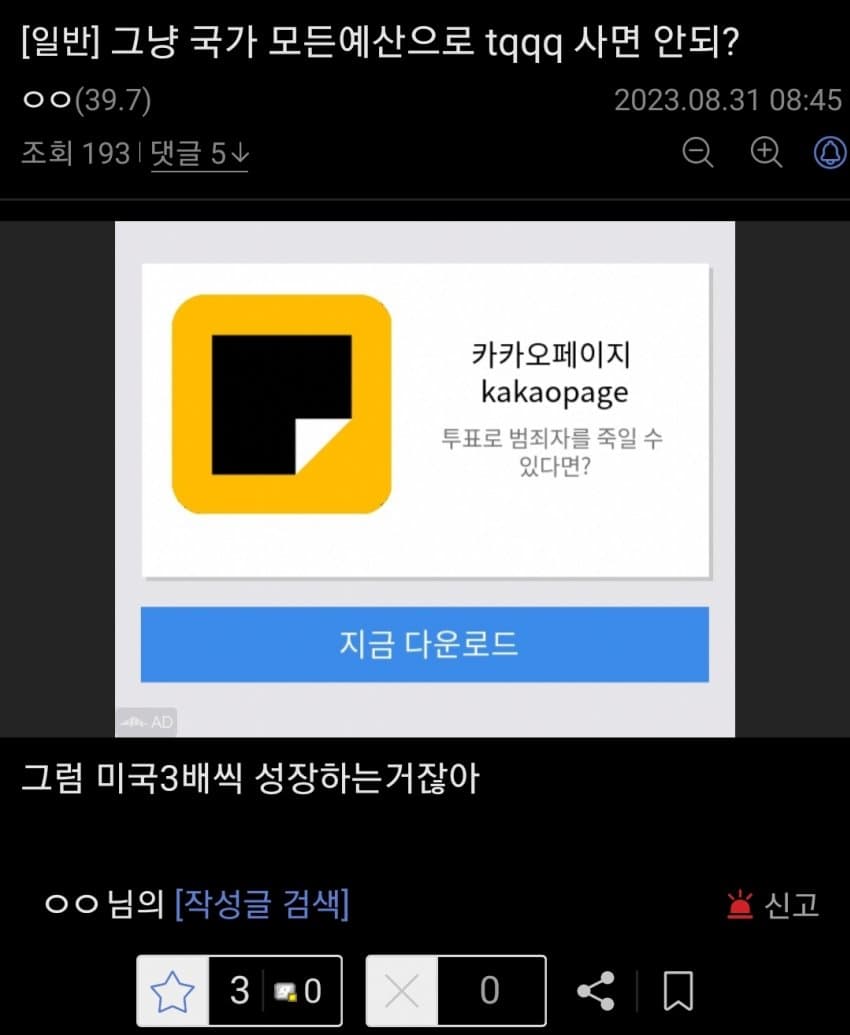Zoom out the text size
This screenshot has width=850, height=1035.
[698, 152]
